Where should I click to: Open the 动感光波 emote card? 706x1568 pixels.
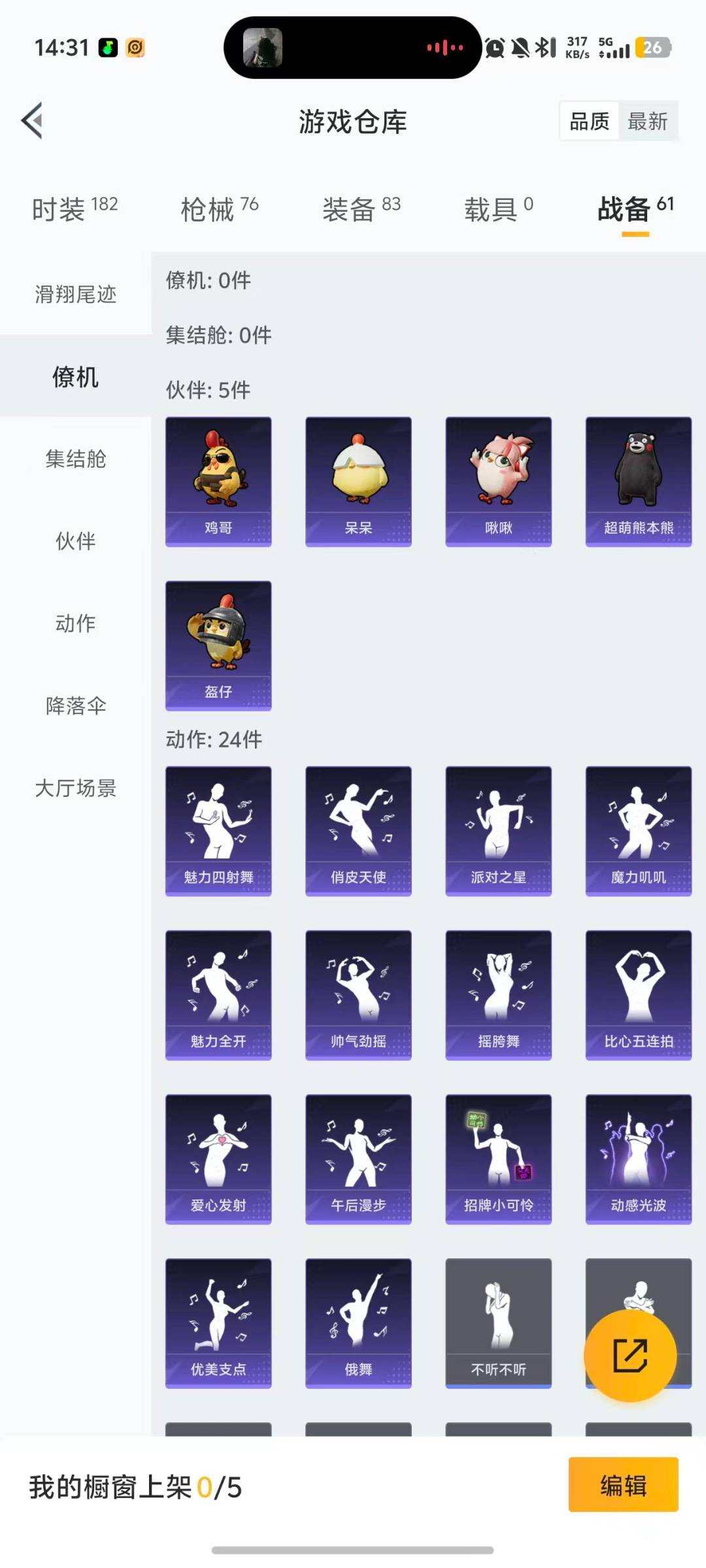[638, 1160]
